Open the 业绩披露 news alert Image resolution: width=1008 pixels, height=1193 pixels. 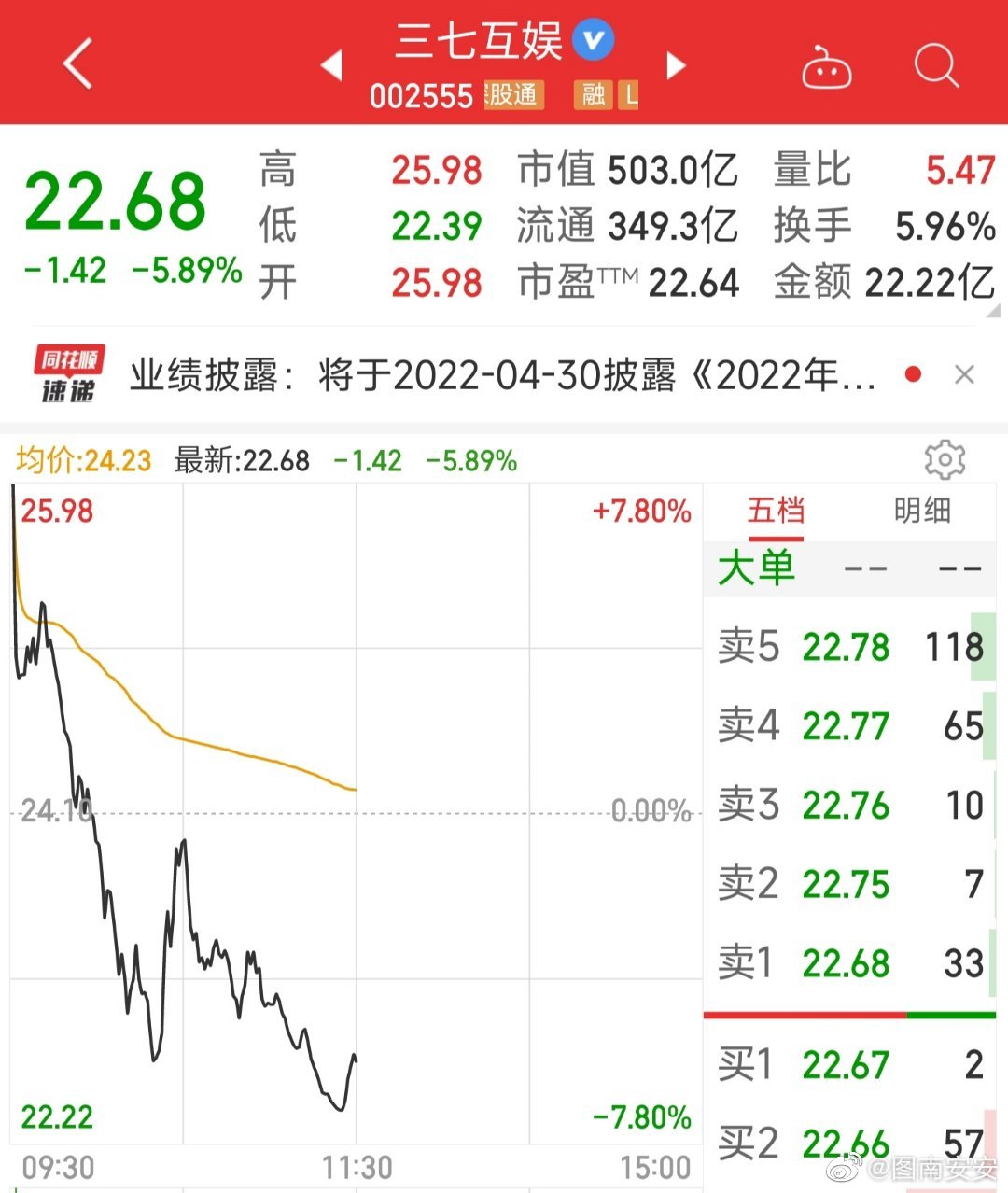click(x=502, y=375)
